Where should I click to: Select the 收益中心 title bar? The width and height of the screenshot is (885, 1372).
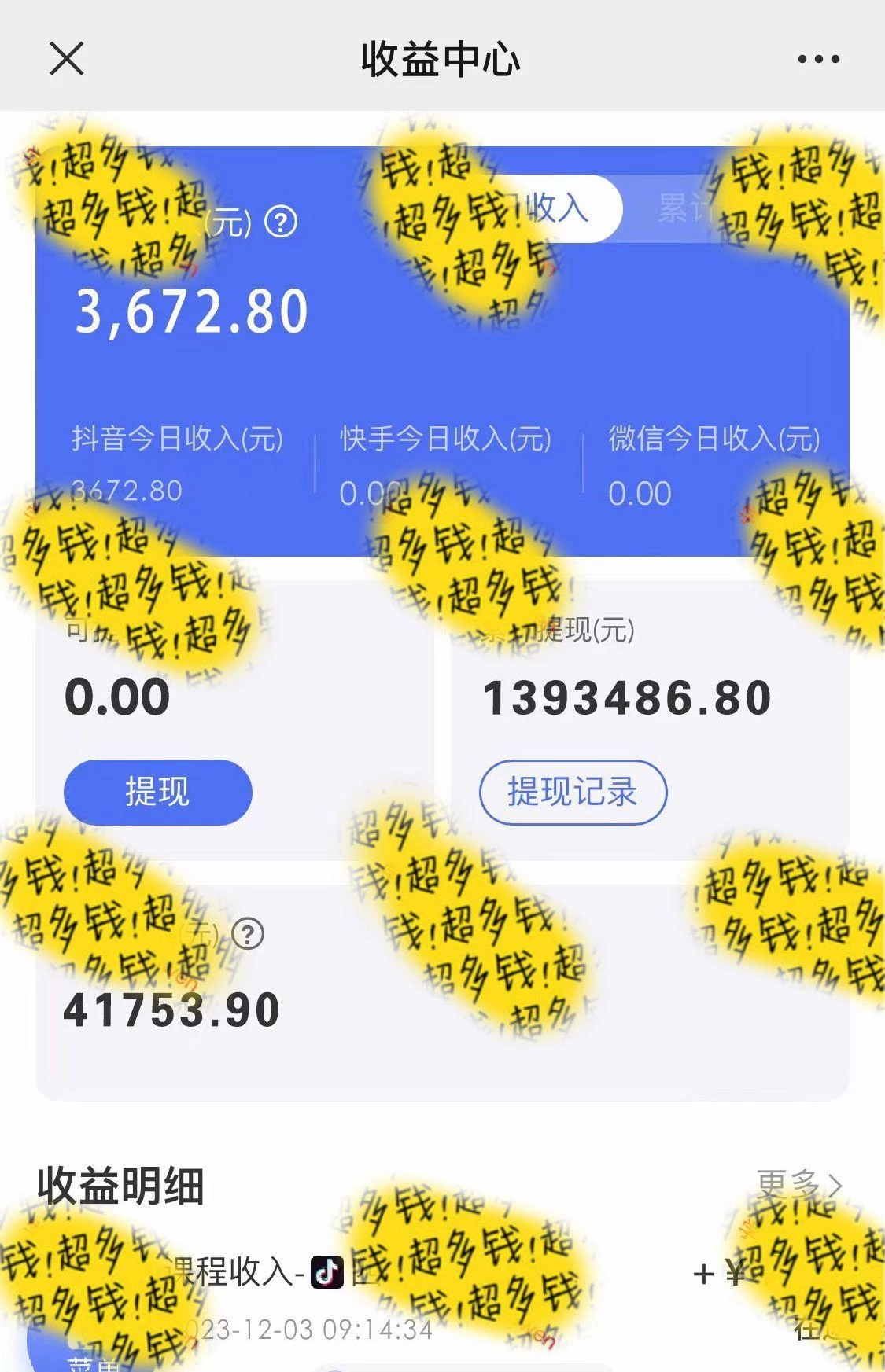point(442,60)
